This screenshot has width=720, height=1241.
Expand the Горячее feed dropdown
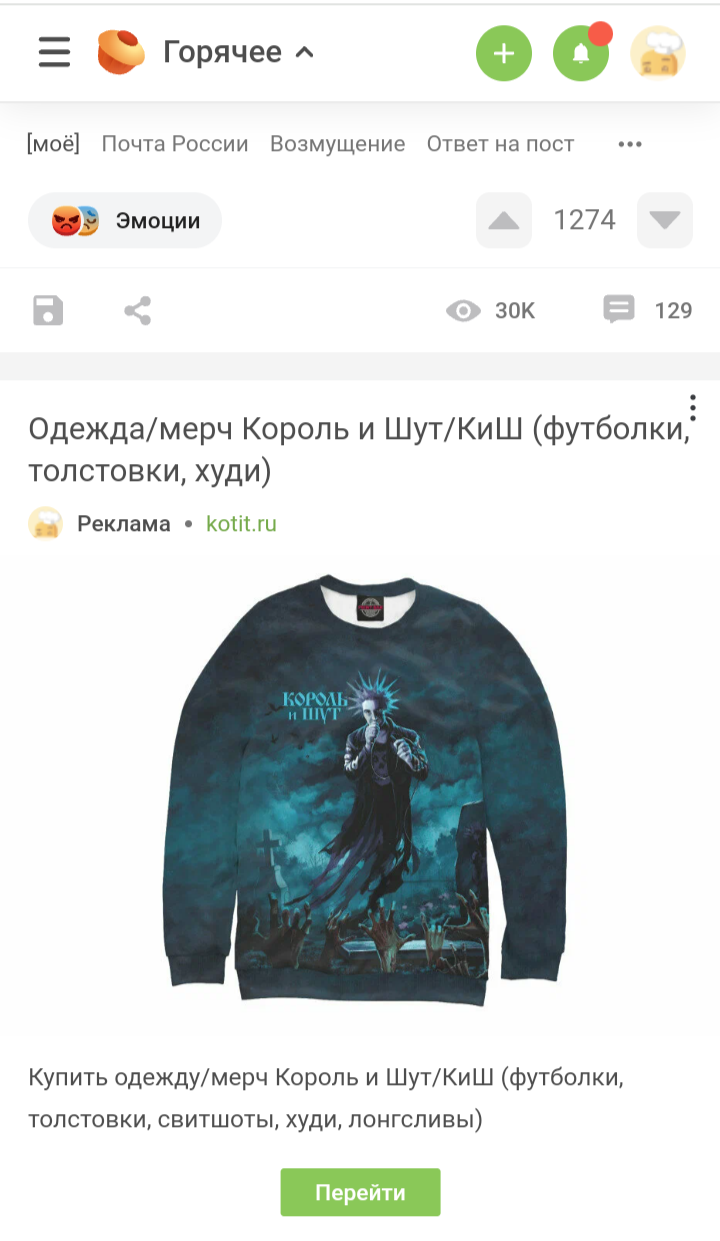pos(239,52)
